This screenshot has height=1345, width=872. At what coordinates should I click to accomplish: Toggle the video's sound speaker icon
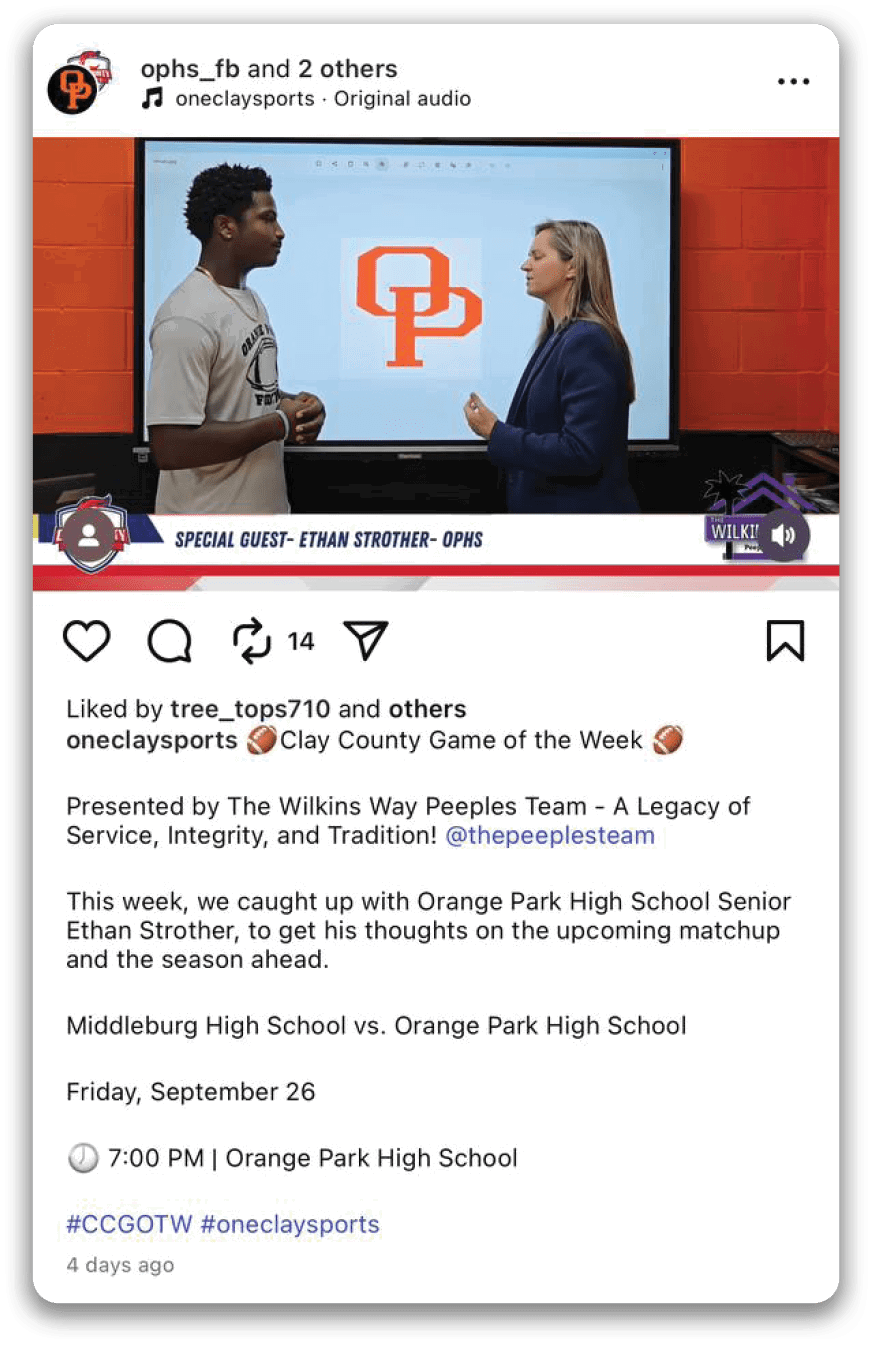tap(784, 536)
